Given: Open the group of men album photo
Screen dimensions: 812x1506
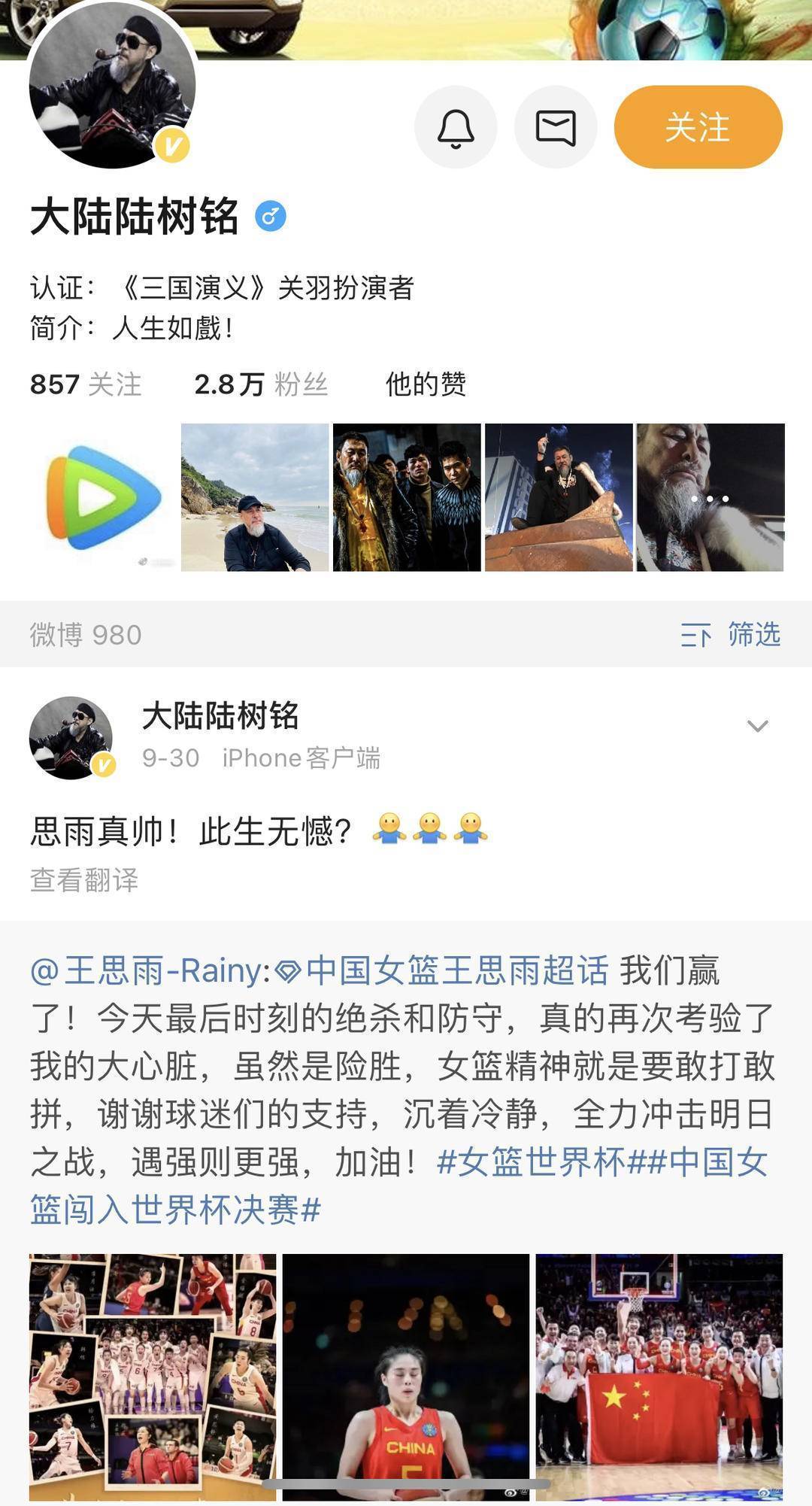Looking at the screenshot, I should click(x=407, y=497).
